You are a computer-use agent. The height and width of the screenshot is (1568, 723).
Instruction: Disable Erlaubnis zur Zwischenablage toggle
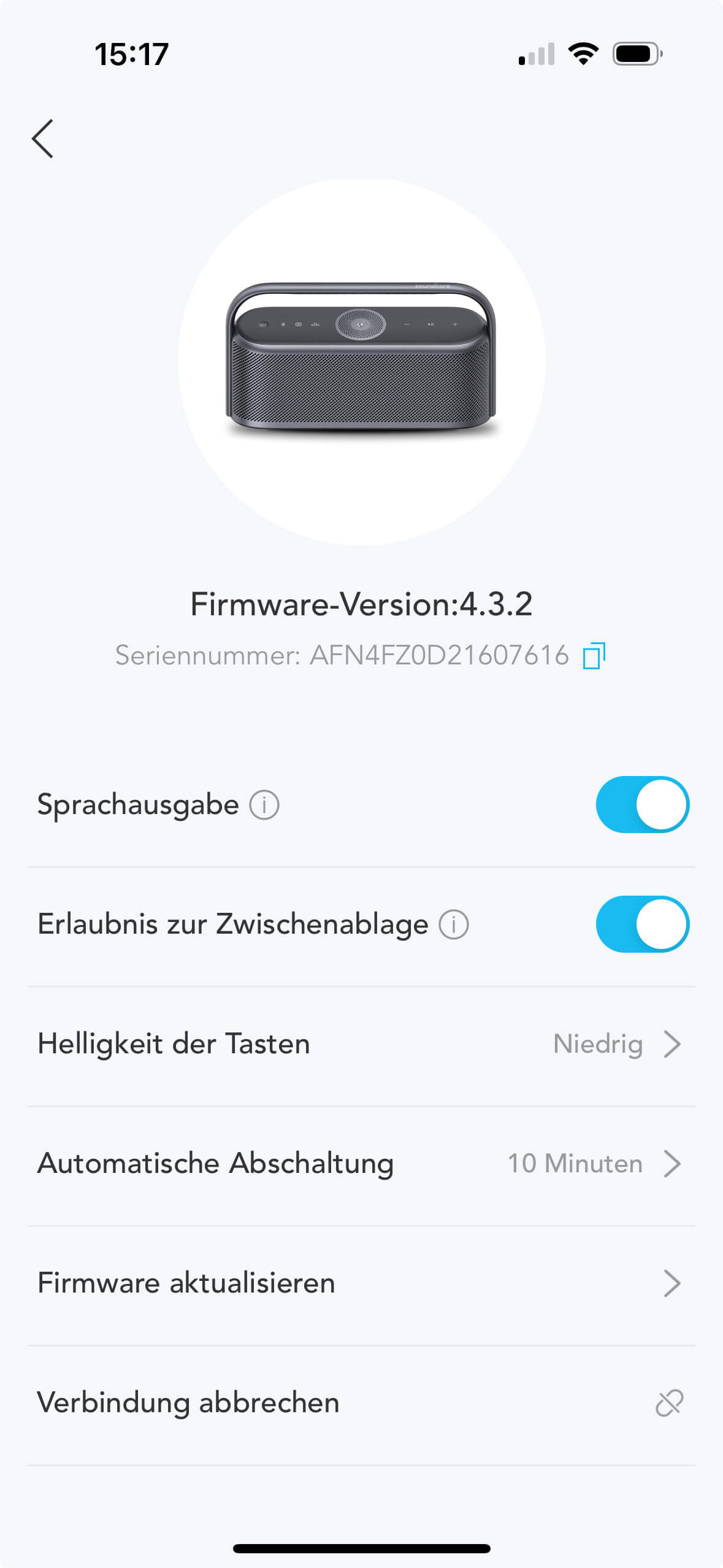(x=642, y=924)
